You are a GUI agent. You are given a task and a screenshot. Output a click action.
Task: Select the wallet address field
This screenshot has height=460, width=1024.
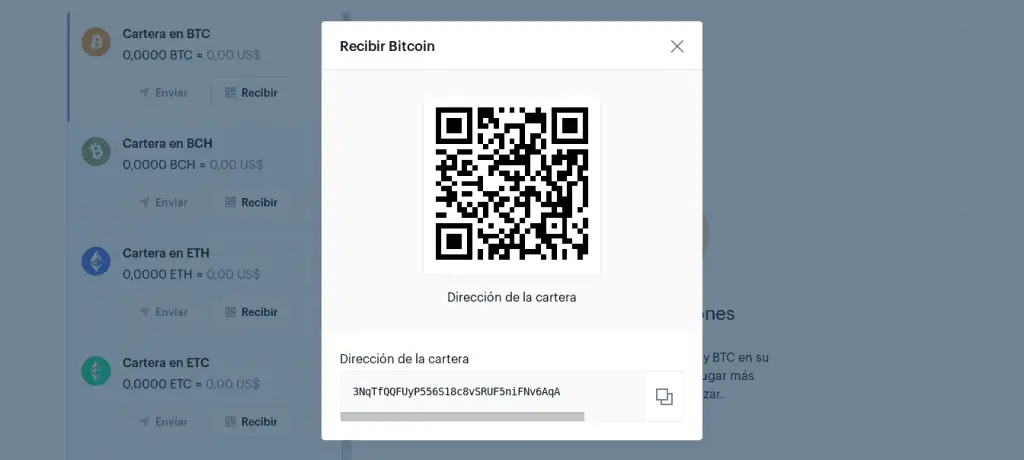(492, 392)
